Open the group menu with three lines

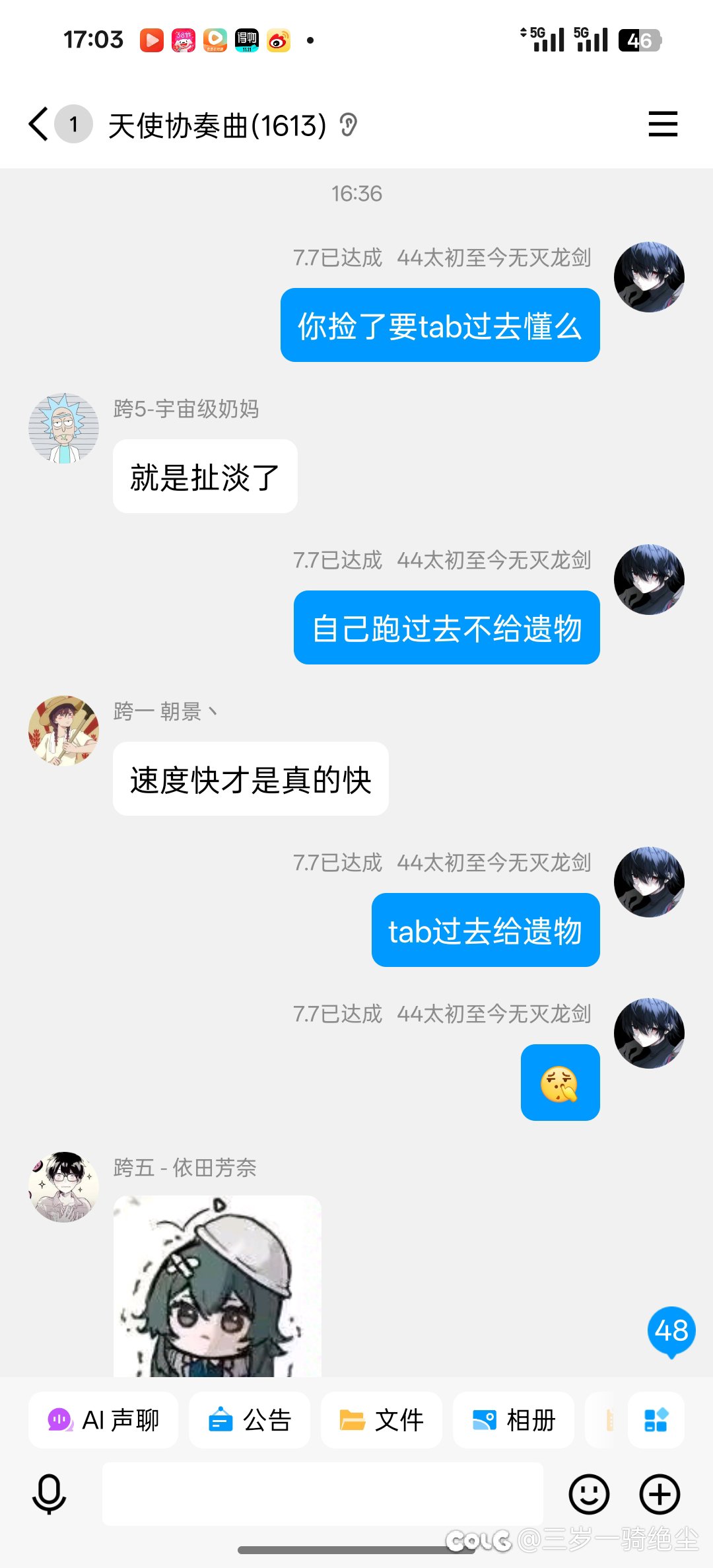[x=663, y=124]
